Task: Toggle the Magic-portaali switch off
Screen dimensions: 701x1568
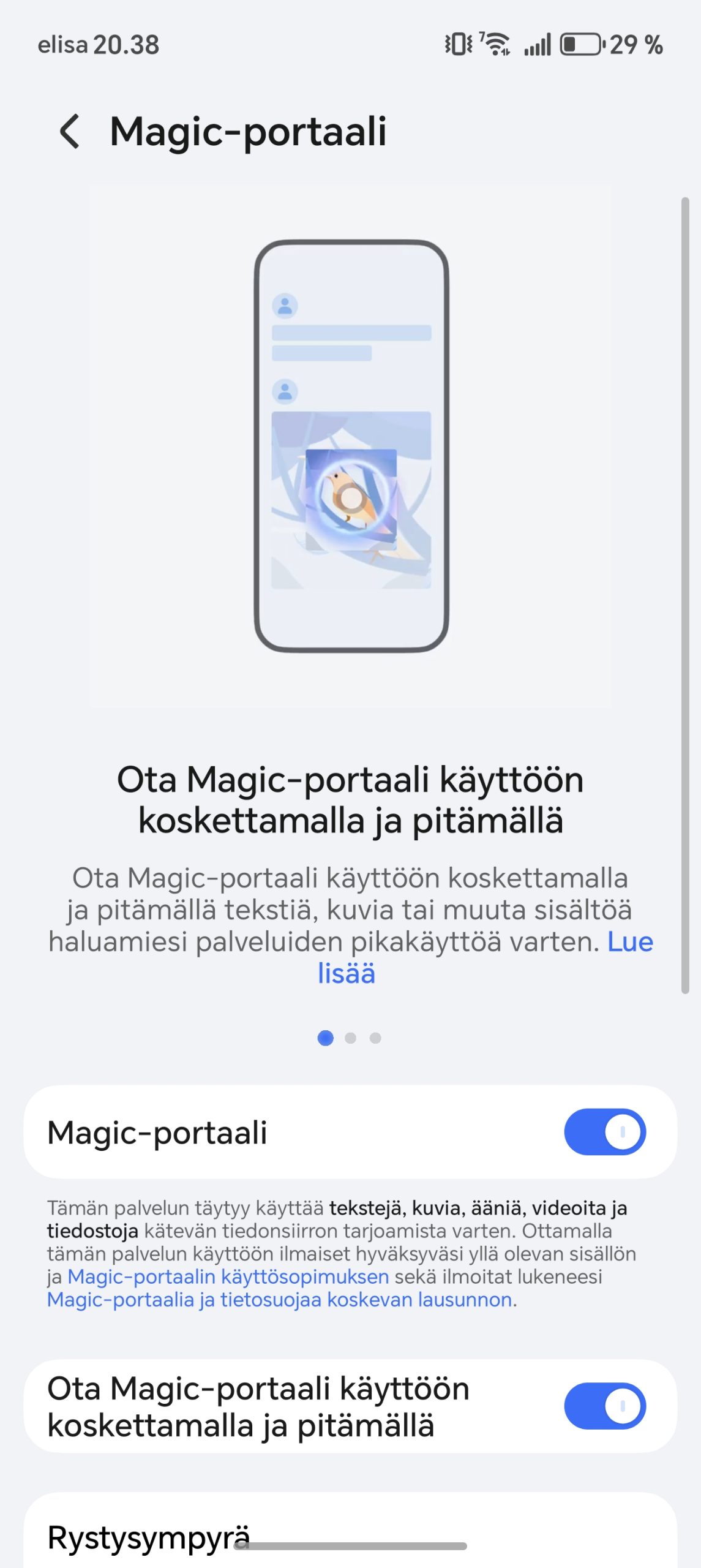Action: click(604, 1132)
